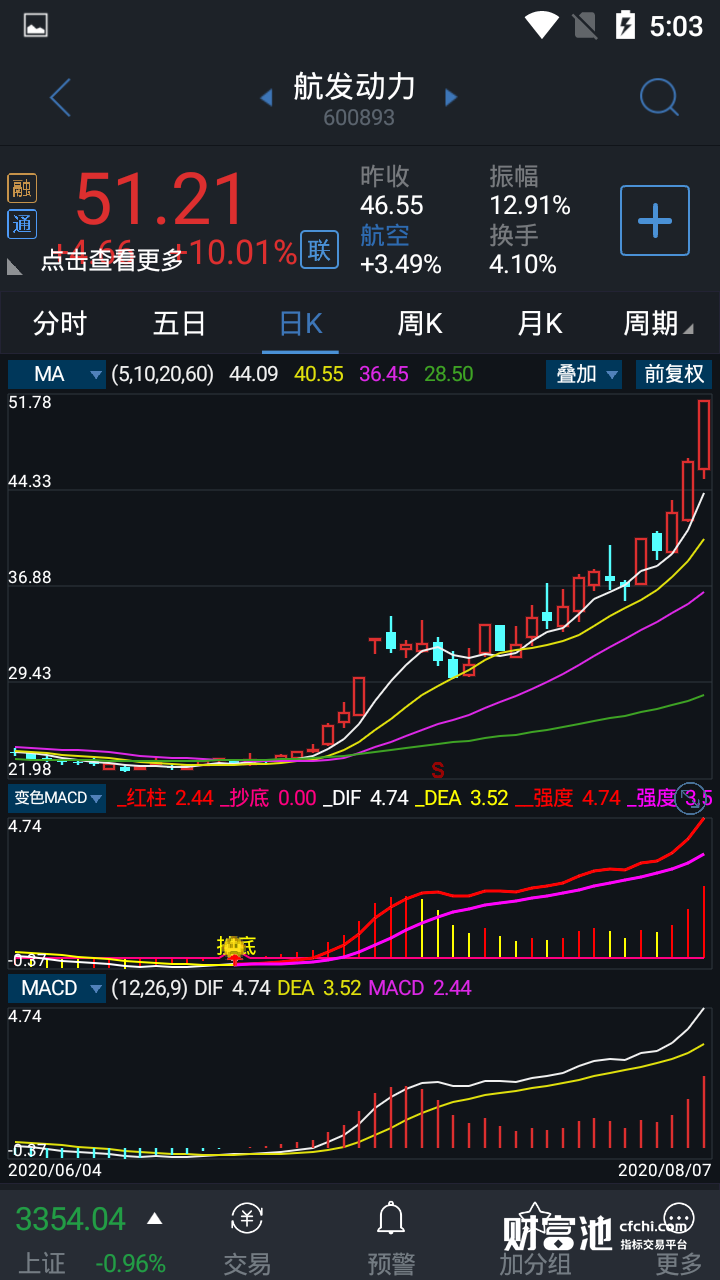This screenshot has height=1280, width=720.
Task: Open the 变色MACD indicator dropdown
Action: (57, 798)
